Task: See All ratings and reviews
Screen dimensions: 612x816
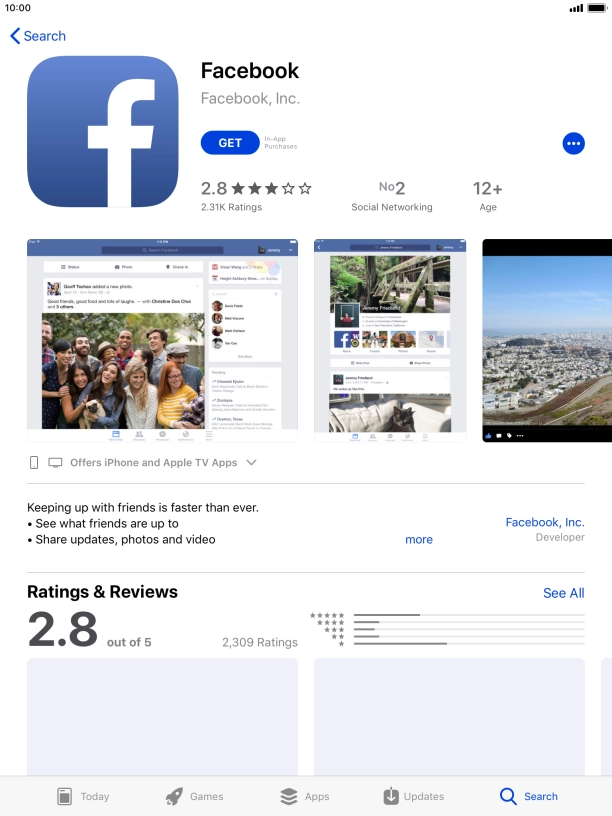Action: point(563,593)
